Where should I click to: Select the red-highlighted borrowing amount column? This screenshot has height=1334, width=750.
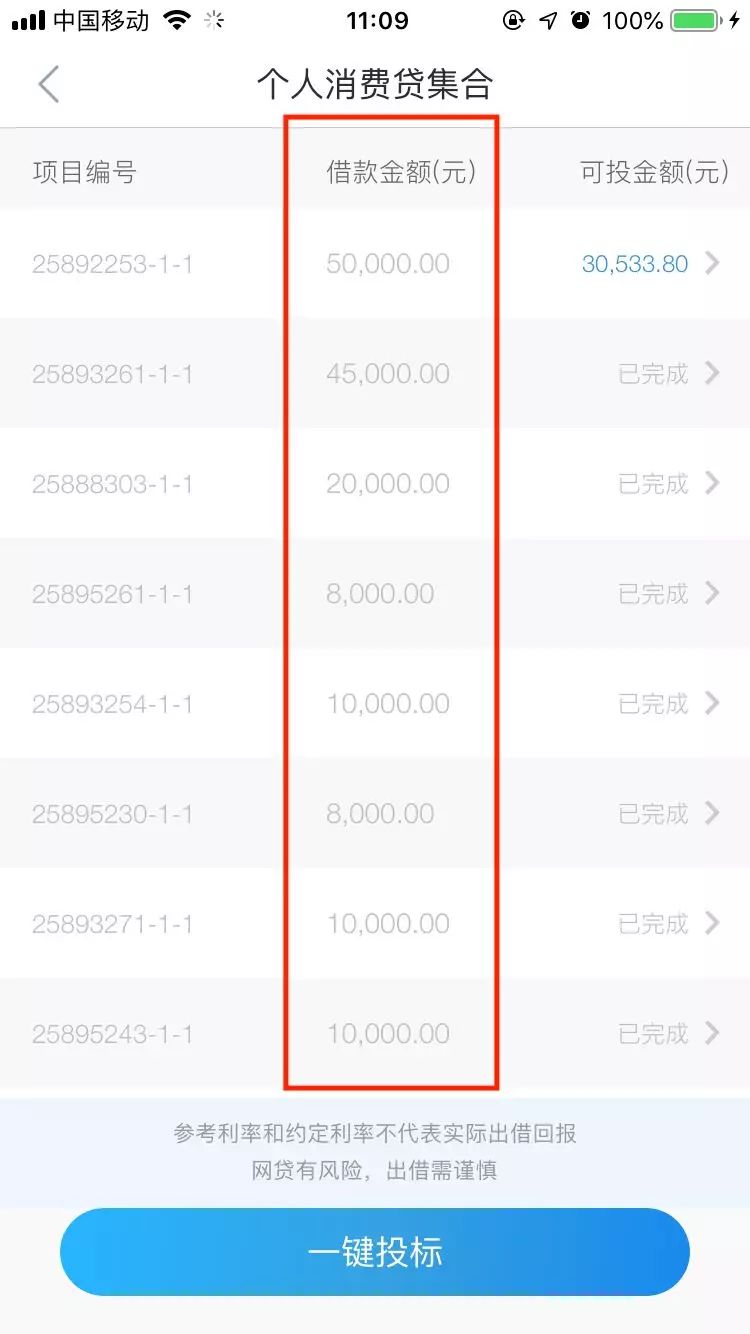394,600
